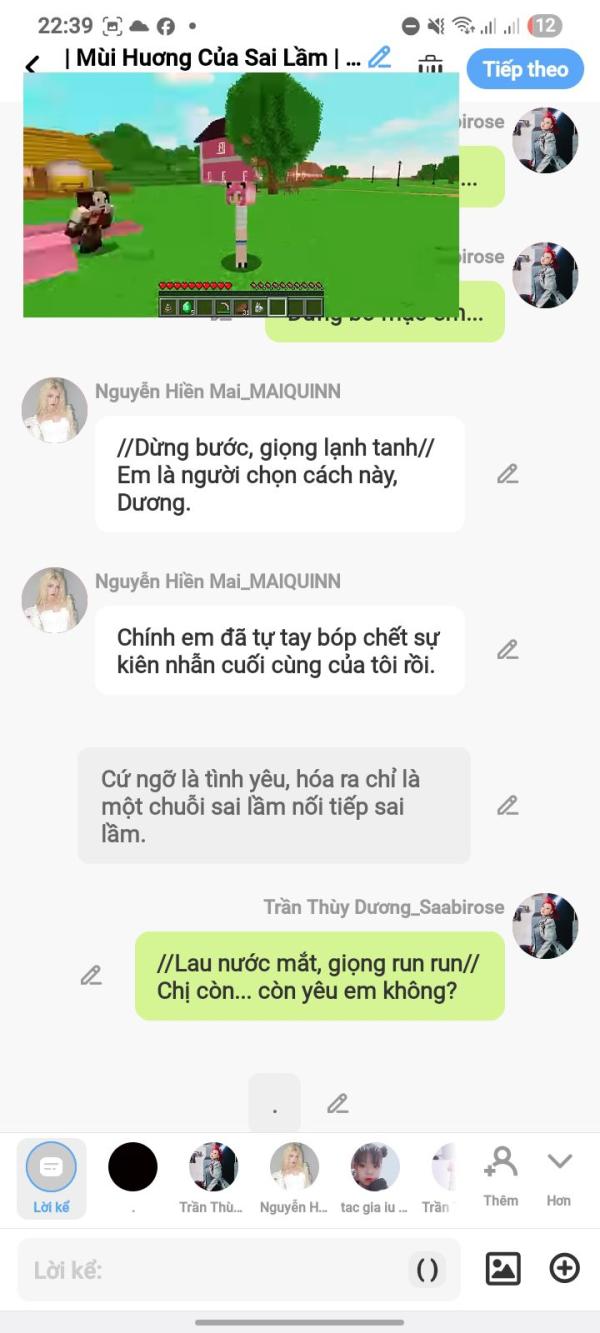
Task: Choose the Nguyễn H... character to speak
Action: [x=294, y=1178]
